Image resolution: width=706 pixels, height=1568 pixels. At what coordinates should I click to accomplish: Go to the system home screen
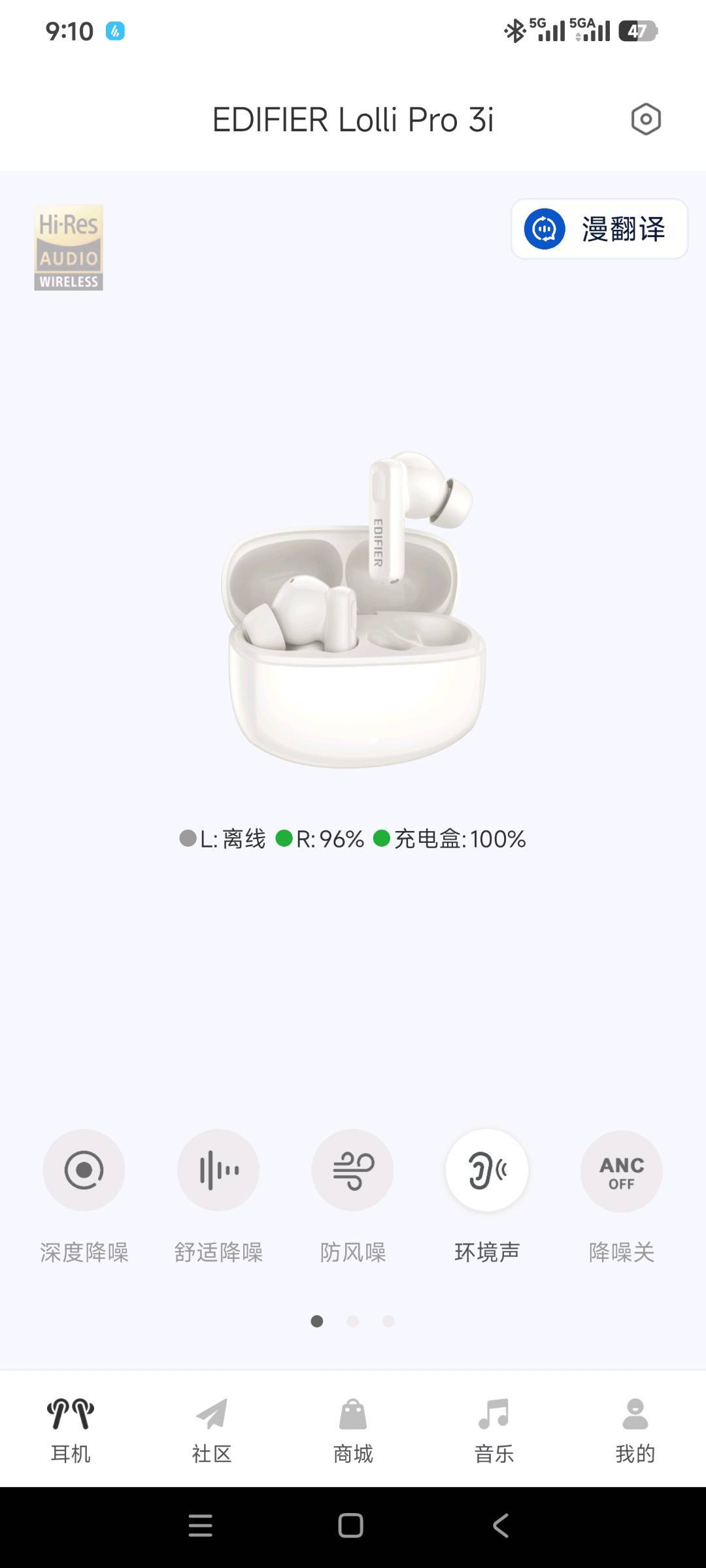click(351, 1526)
